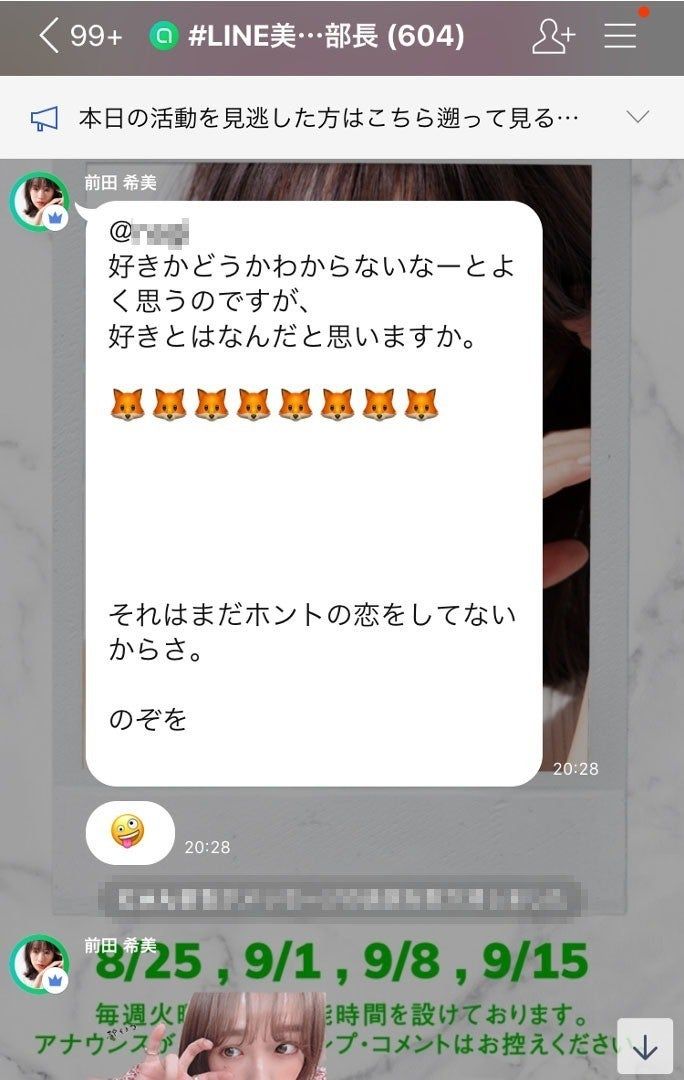Expand the pinned announcement banner
This screenshot has width=684, height=1080.
coord(637,118)
